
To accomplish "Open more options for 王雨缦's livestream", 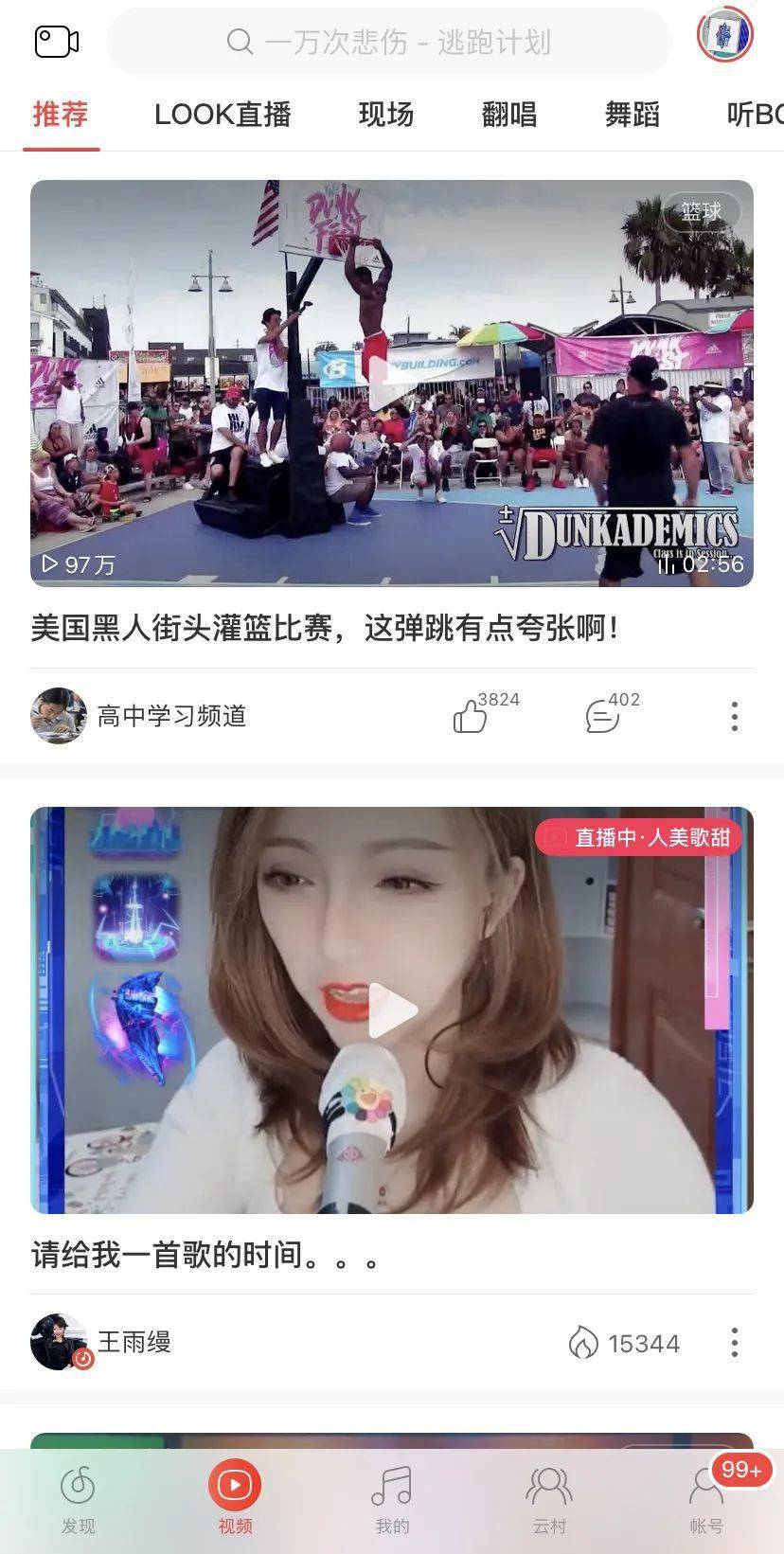I will pyautogui.click(x=734, y=1342).
